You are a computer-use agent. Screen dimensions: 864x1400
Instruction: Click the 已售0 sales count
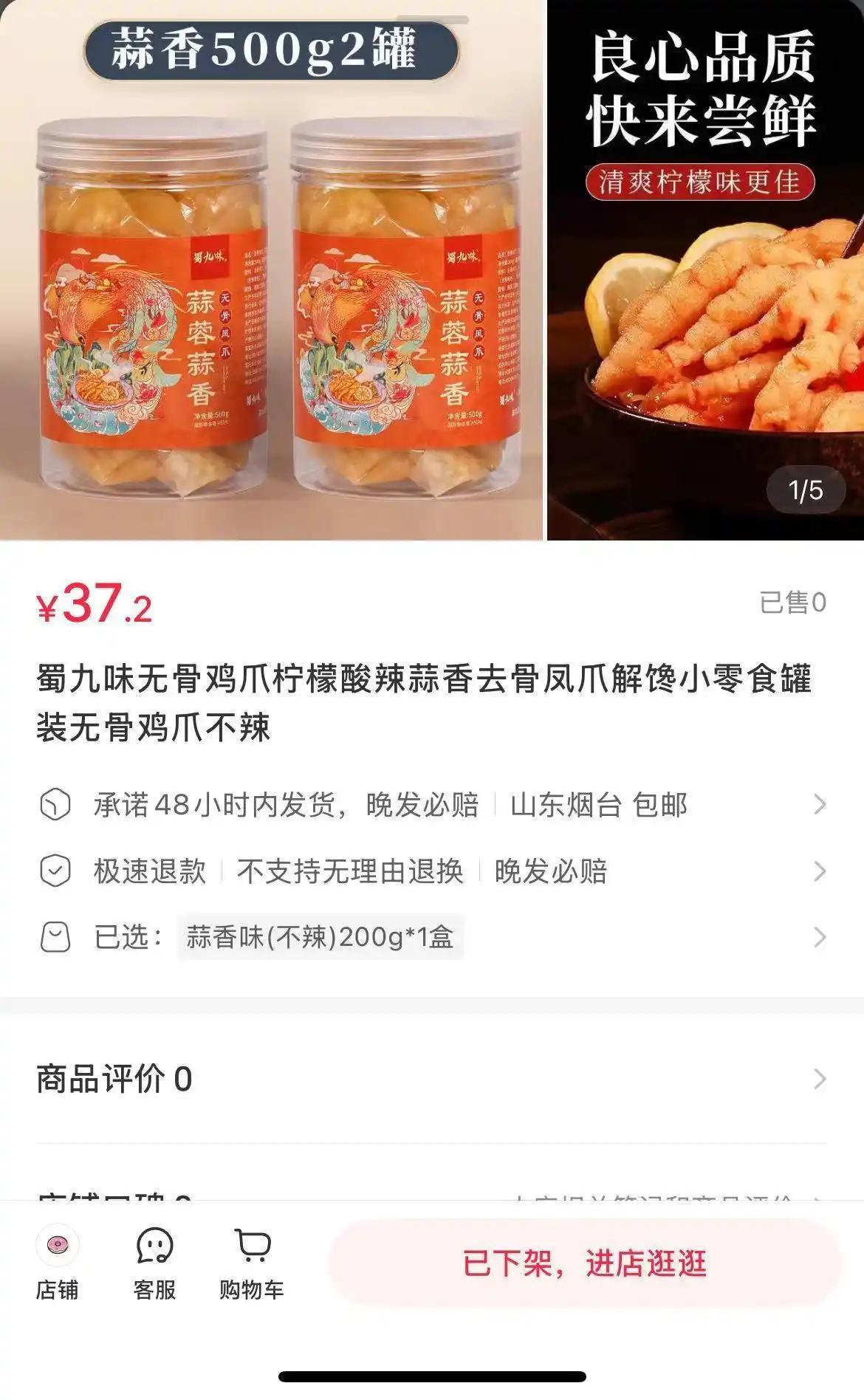pos(794,603)
